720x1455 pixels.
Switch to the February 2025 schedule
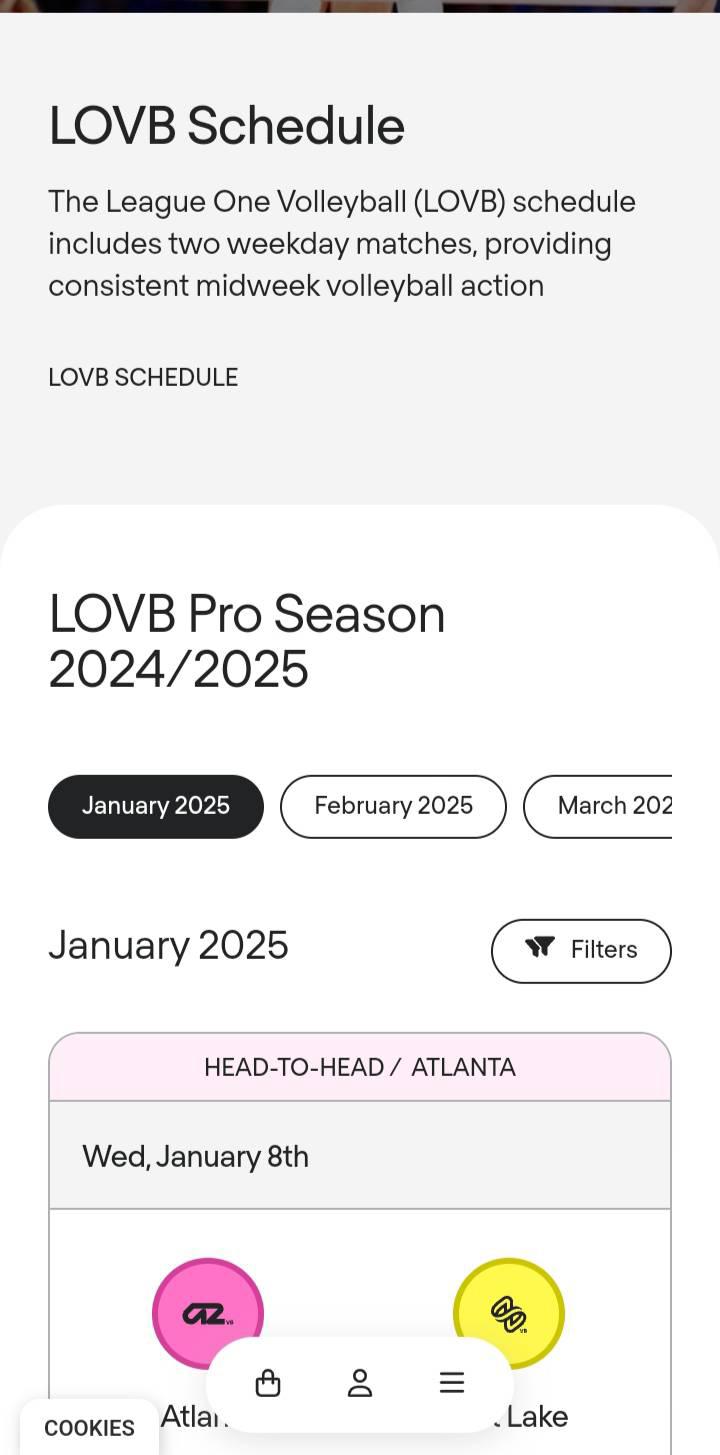pyautogui.click(x=393, y=806)
